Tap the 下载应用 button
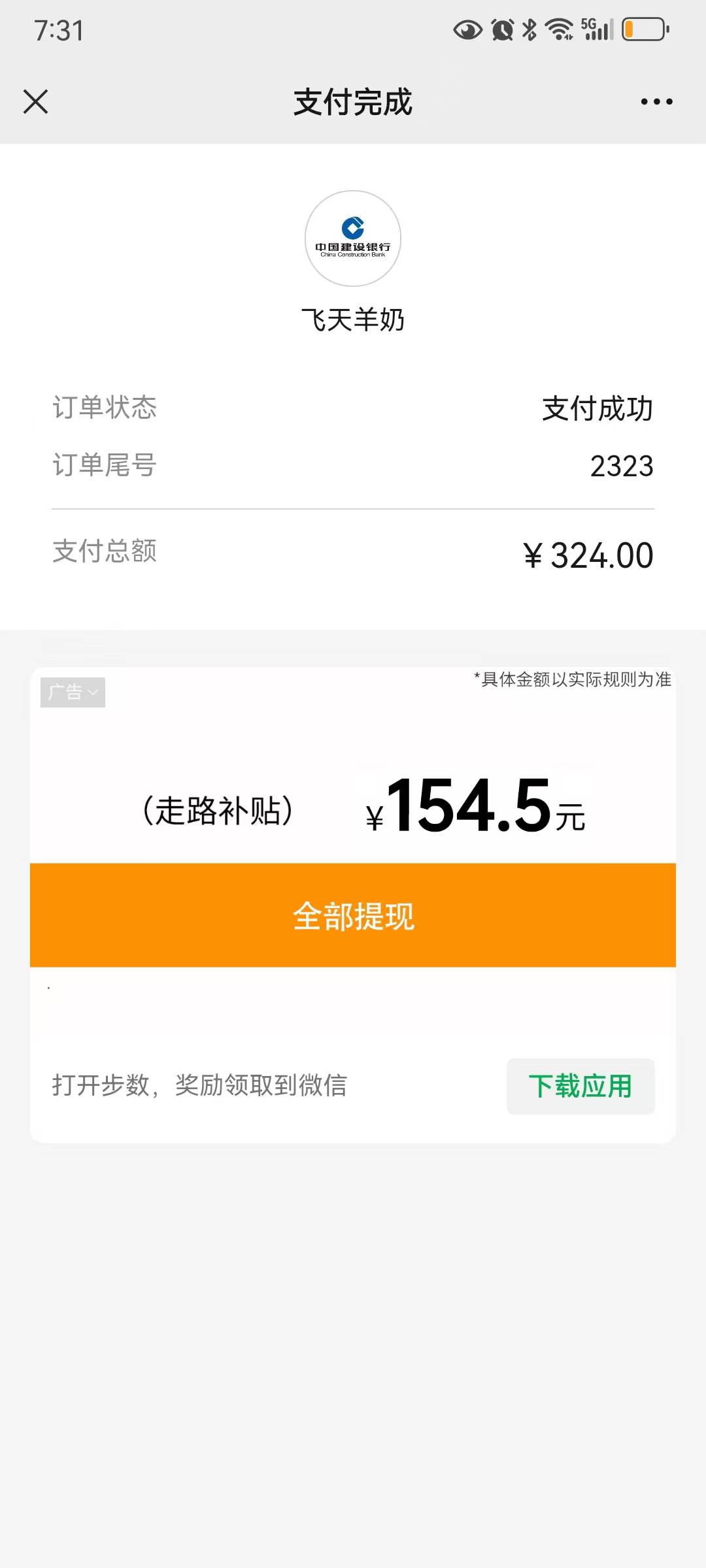The height and width of the screenshot is (1568, 706). coord(580,1086)
